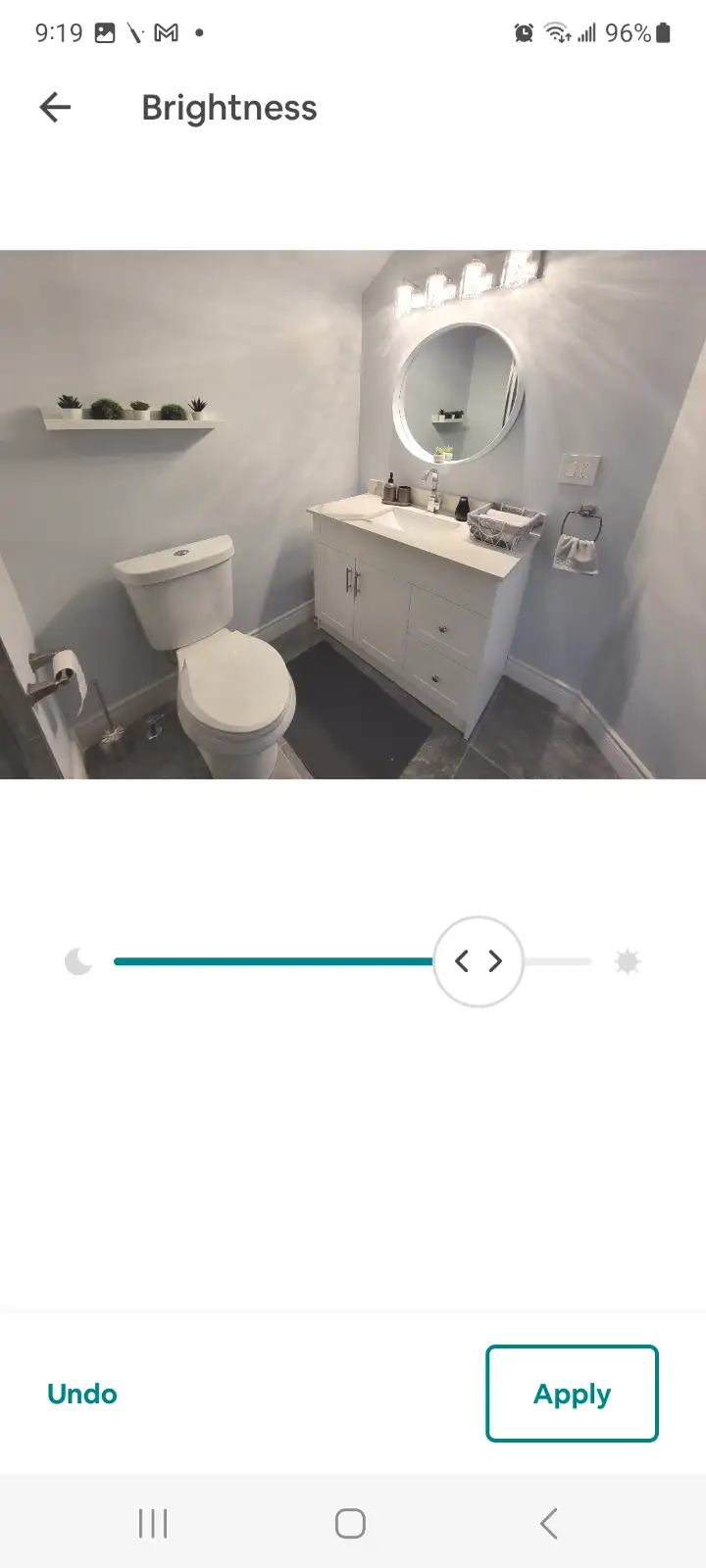The height and width of the screenshot is (1568, 706).
Task: Open recent apps from the navigation bar
Action: [153, 1523]
